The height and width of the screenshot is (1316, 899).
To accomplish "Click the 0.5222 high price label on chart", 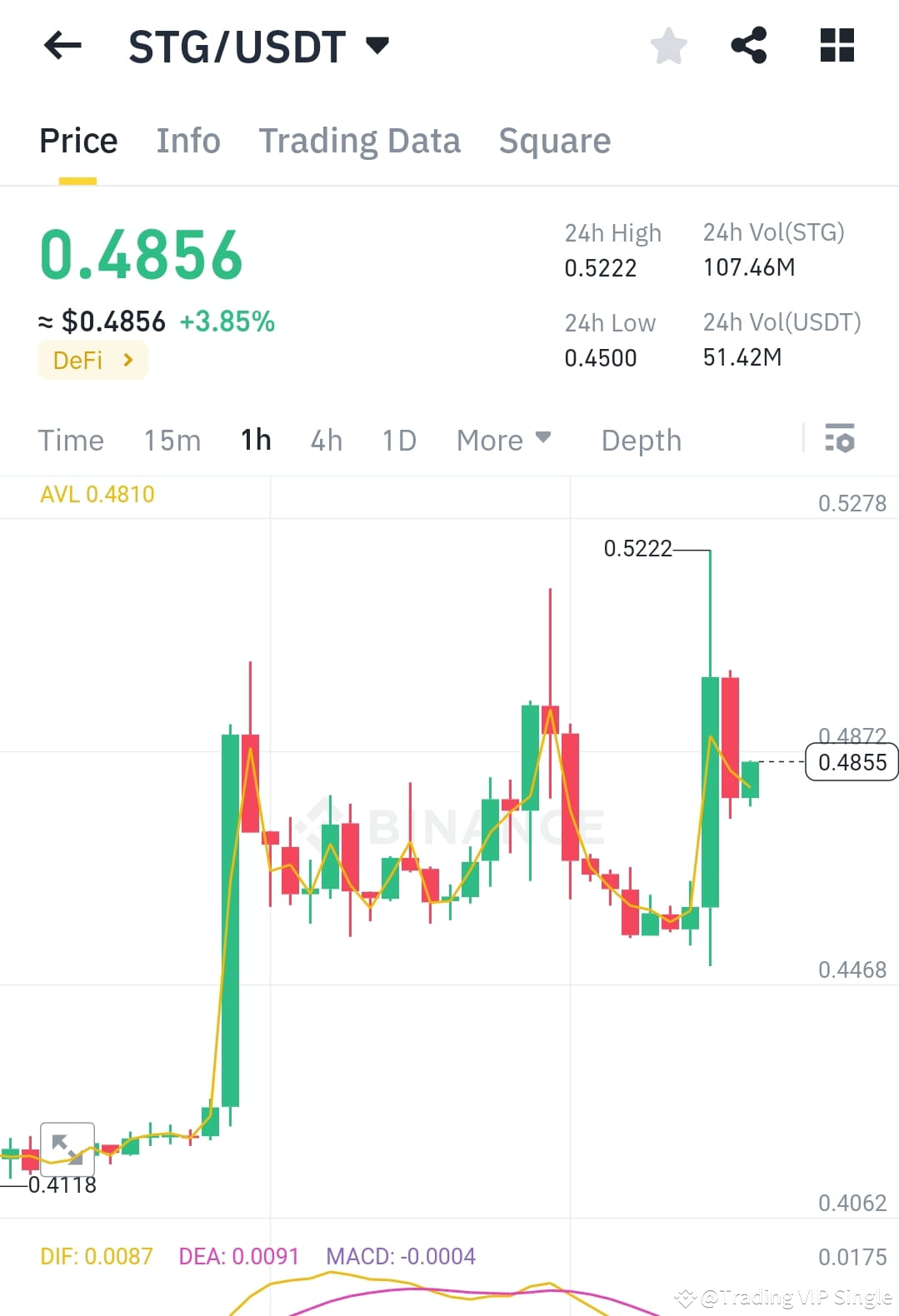I will point(639,548).
